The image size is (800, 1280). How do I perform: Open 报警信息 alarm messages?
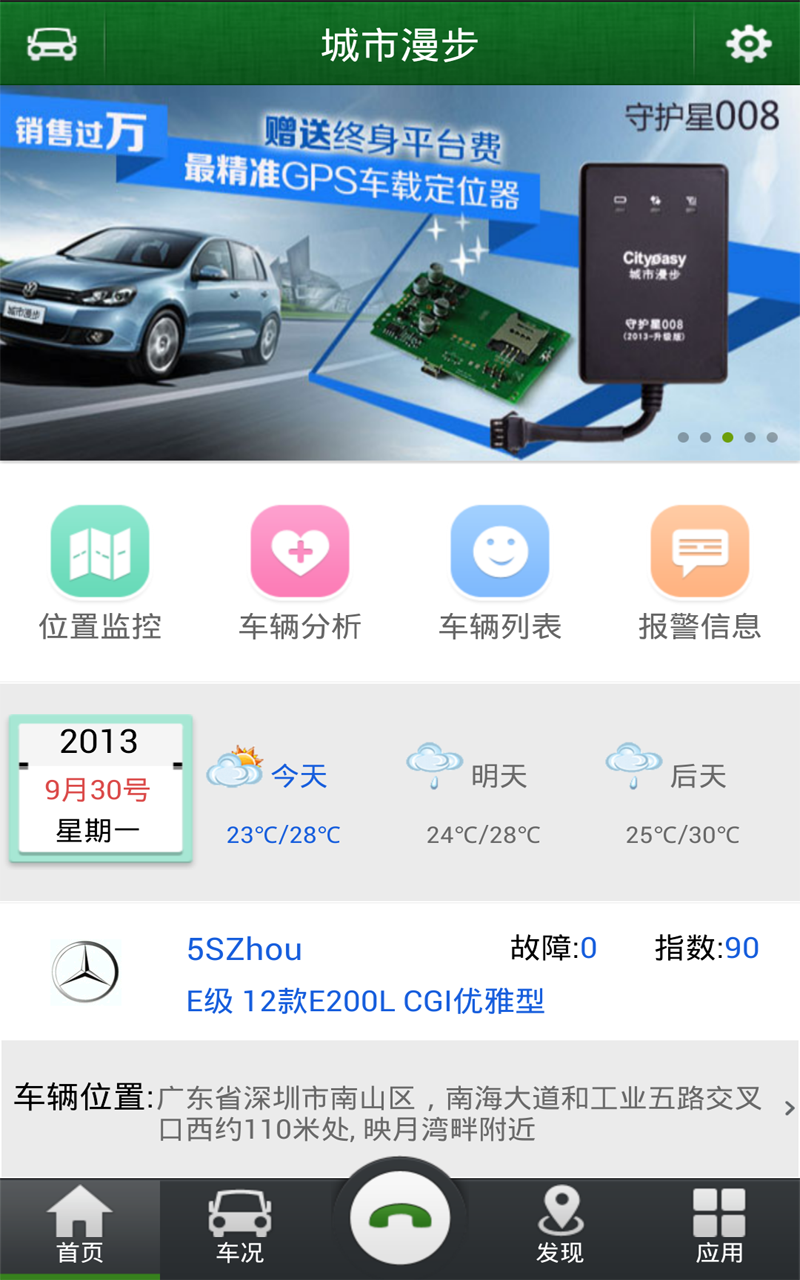click(700, 572)
